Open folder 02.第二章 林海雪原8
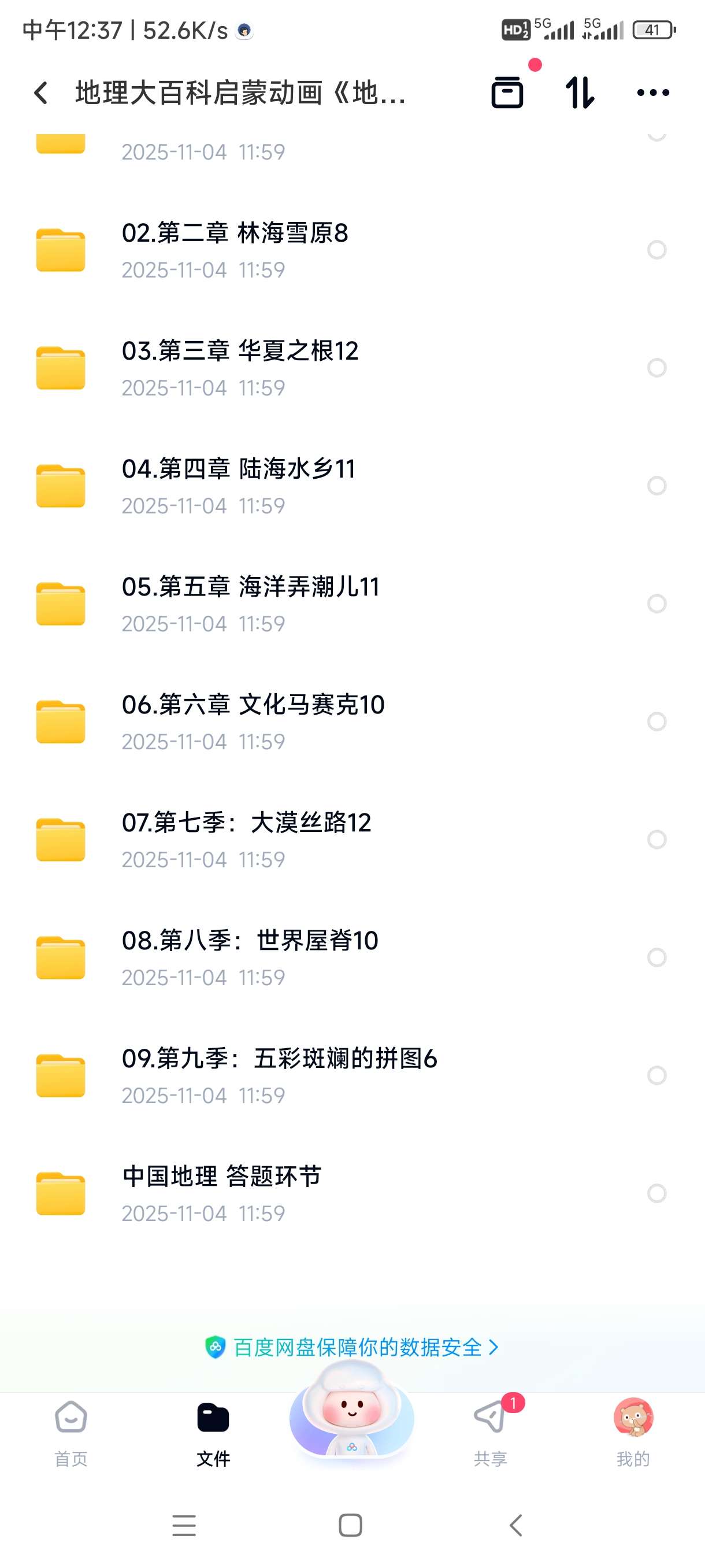This screenshot has height=1568, width=705. (x=235, y=250)
